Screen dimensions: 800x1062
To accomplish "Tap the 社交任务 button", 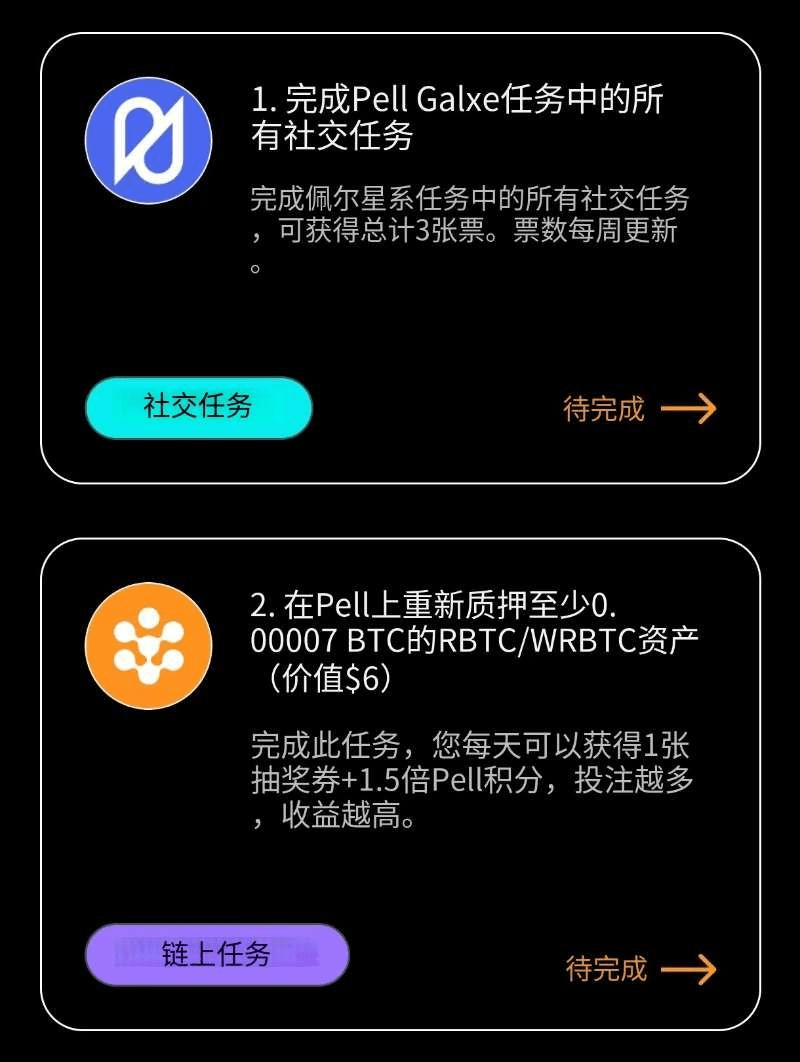I will (198, 407).
